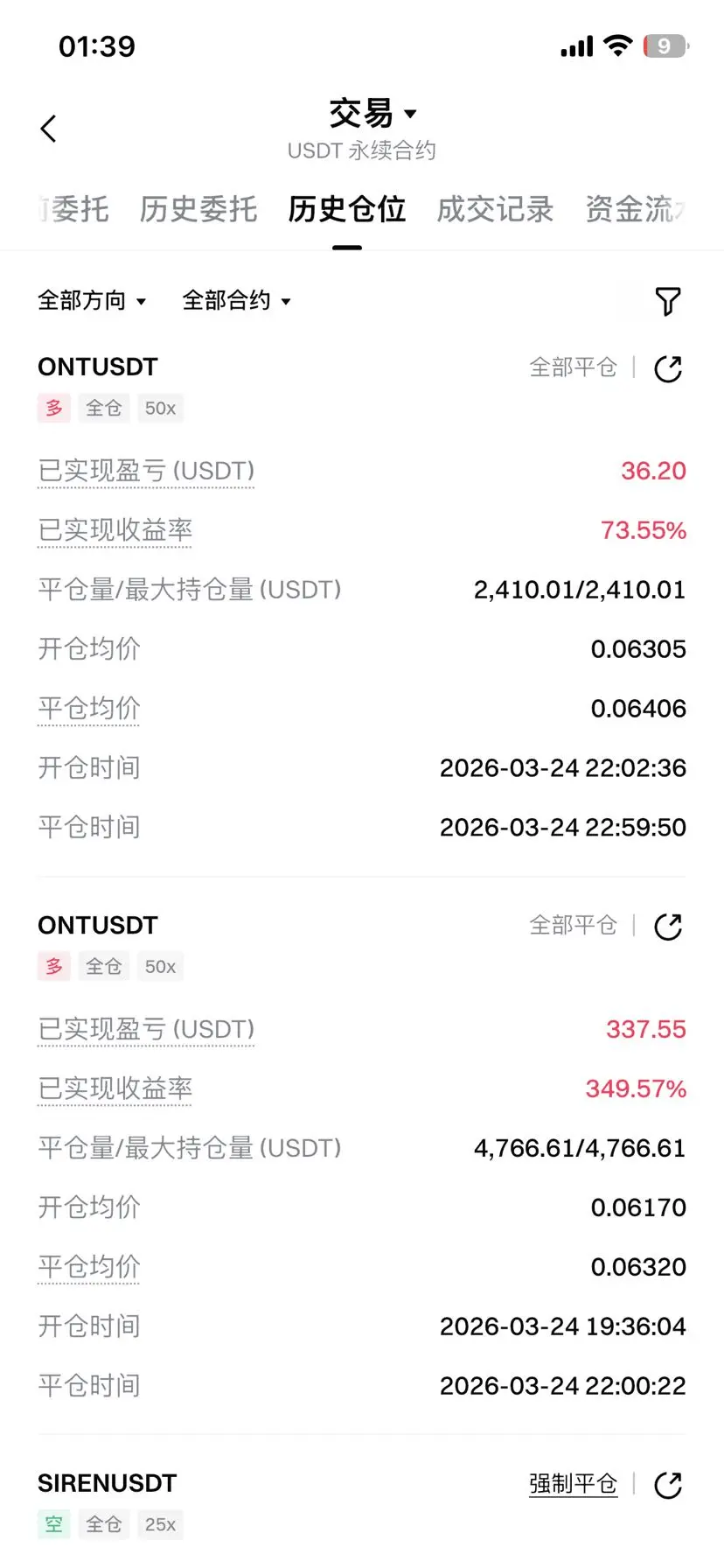Show explanation of 已实现盈亏 for 36.20 position
The width and height of the screenshot is (724, 1568).
[146, 471]
